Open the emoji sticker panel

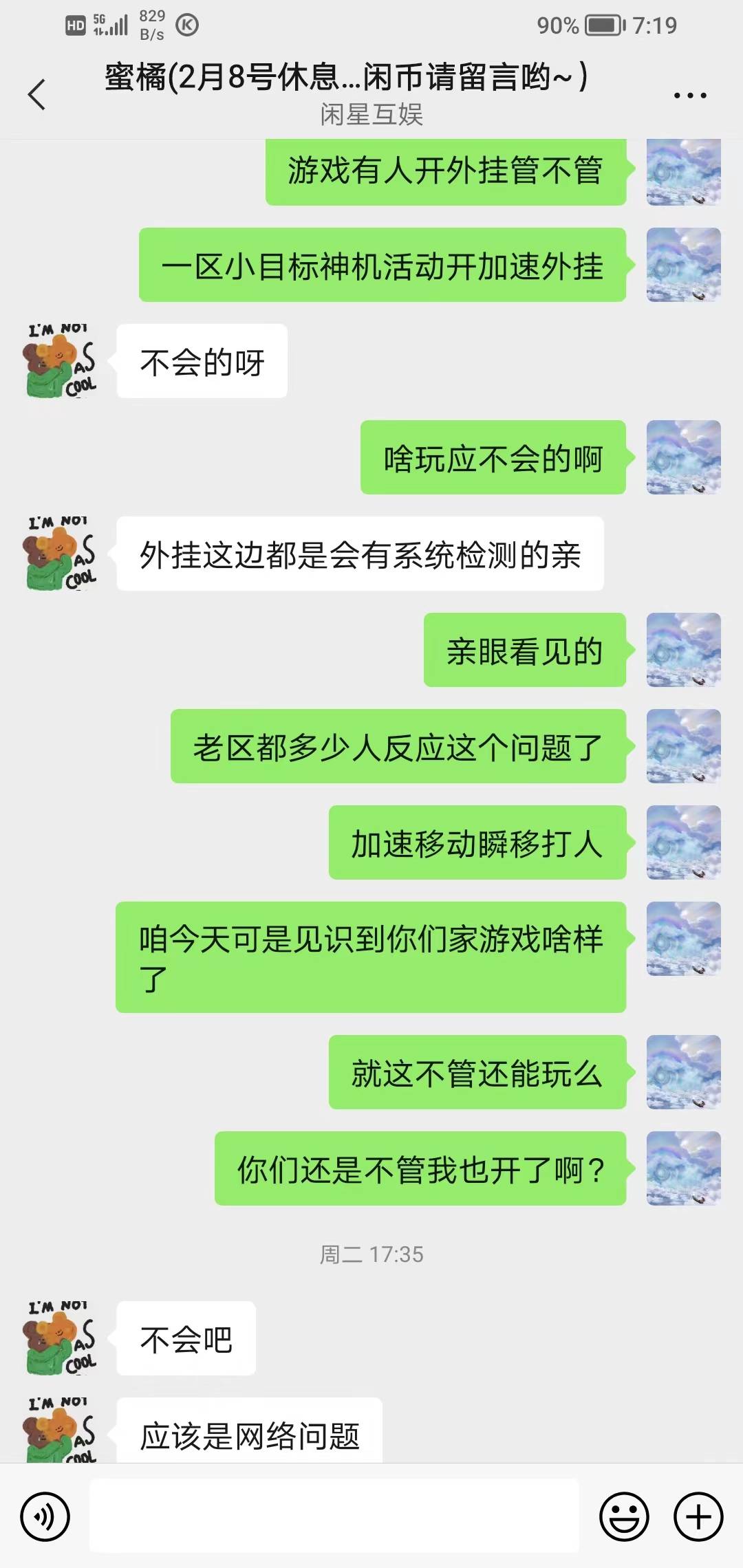point(624,1516)
